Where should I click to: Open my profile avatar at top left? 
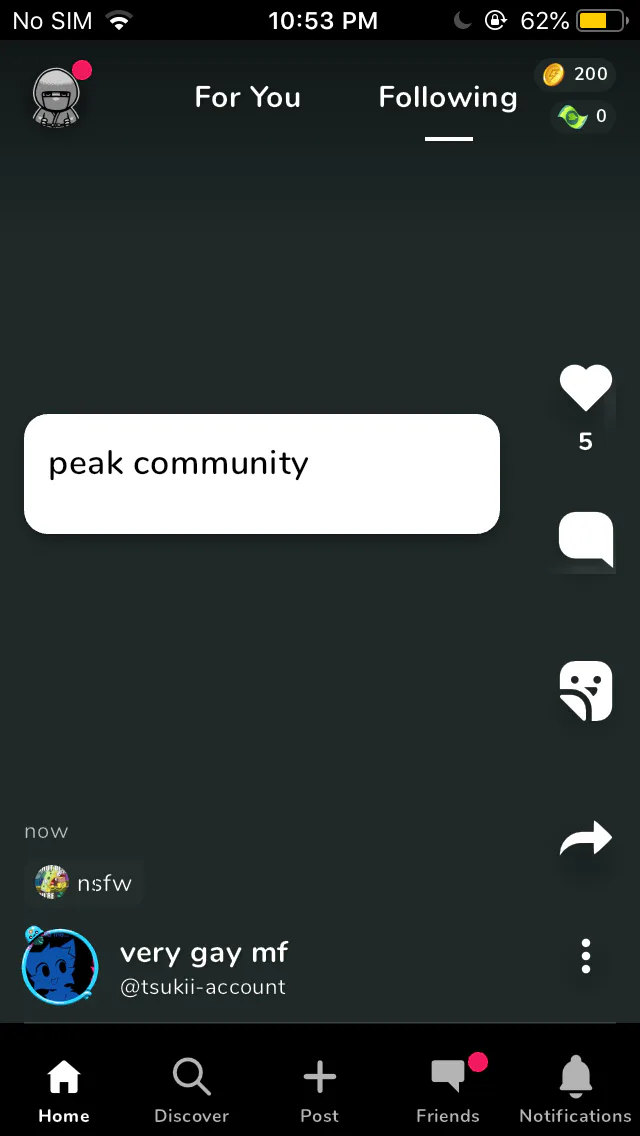coord(57,98)
